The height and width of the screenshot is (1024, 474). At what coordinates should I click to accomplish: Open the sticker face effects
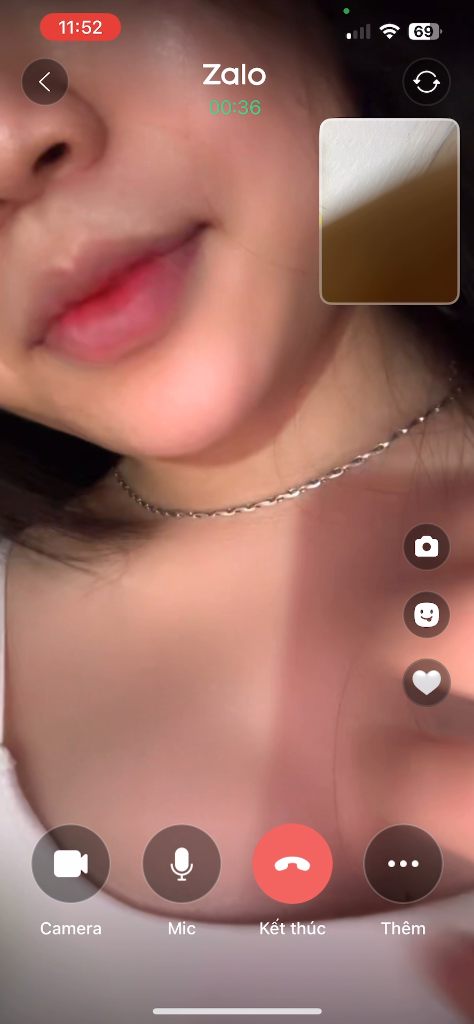click(426, 615)
